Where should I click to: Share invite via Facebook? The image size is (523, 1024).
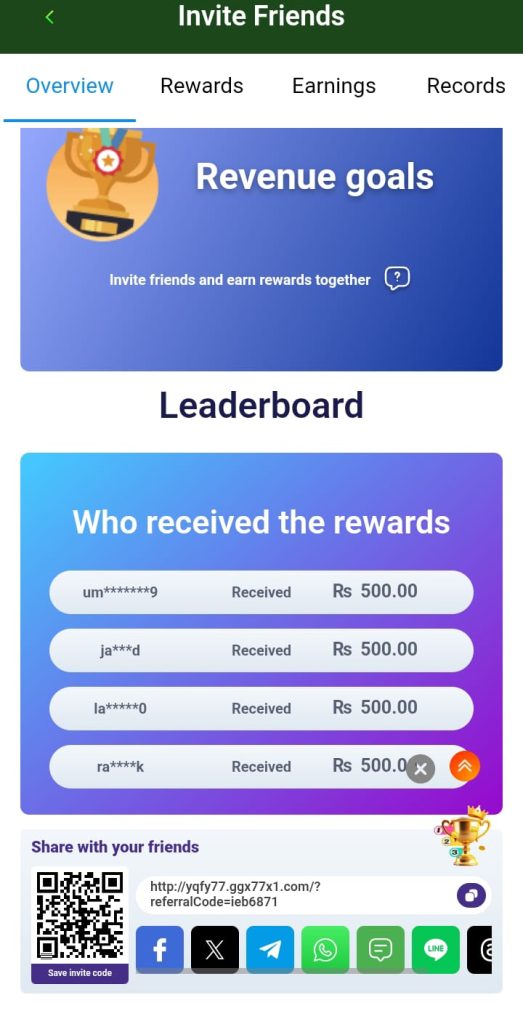point(159,950)
